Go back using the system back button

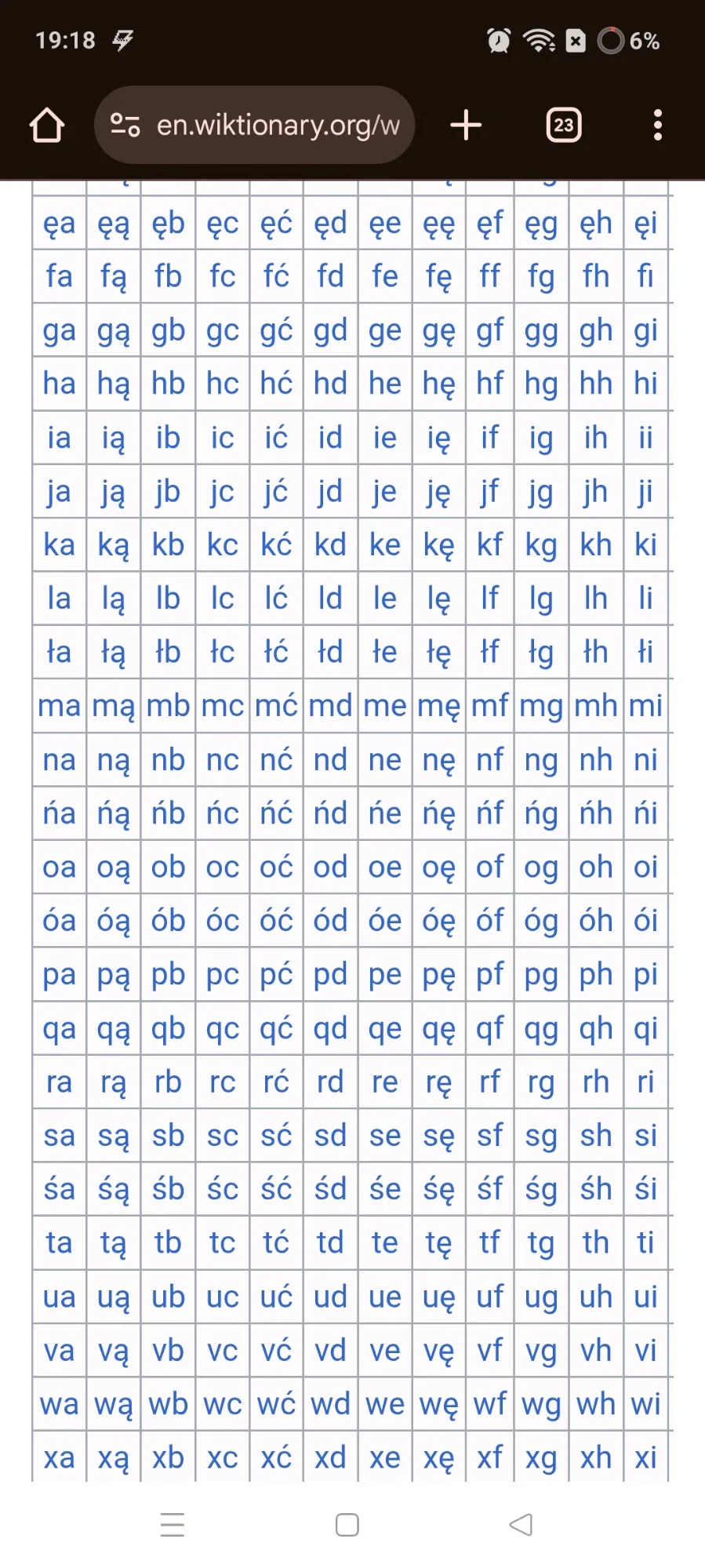521,1525
